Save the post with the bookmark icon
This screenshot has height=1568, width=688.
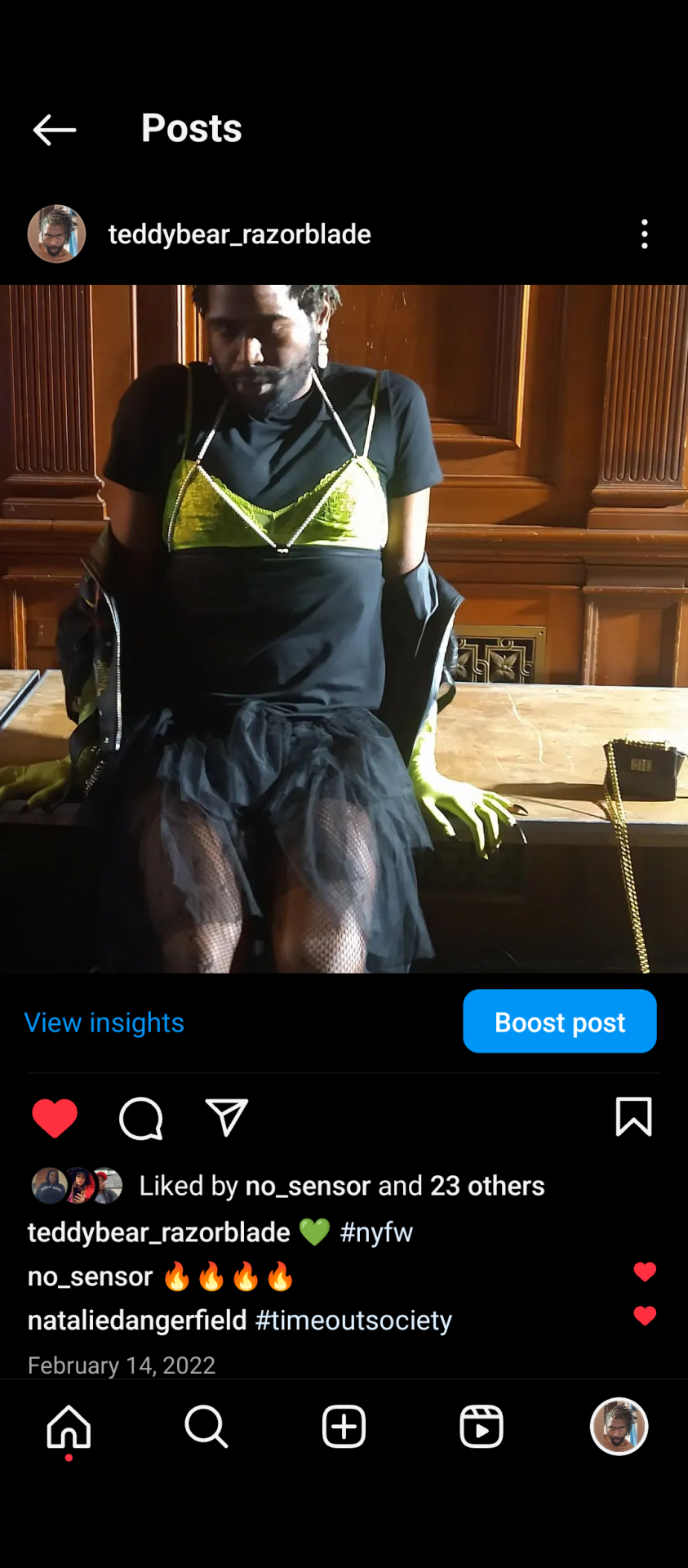point(633,1117)
